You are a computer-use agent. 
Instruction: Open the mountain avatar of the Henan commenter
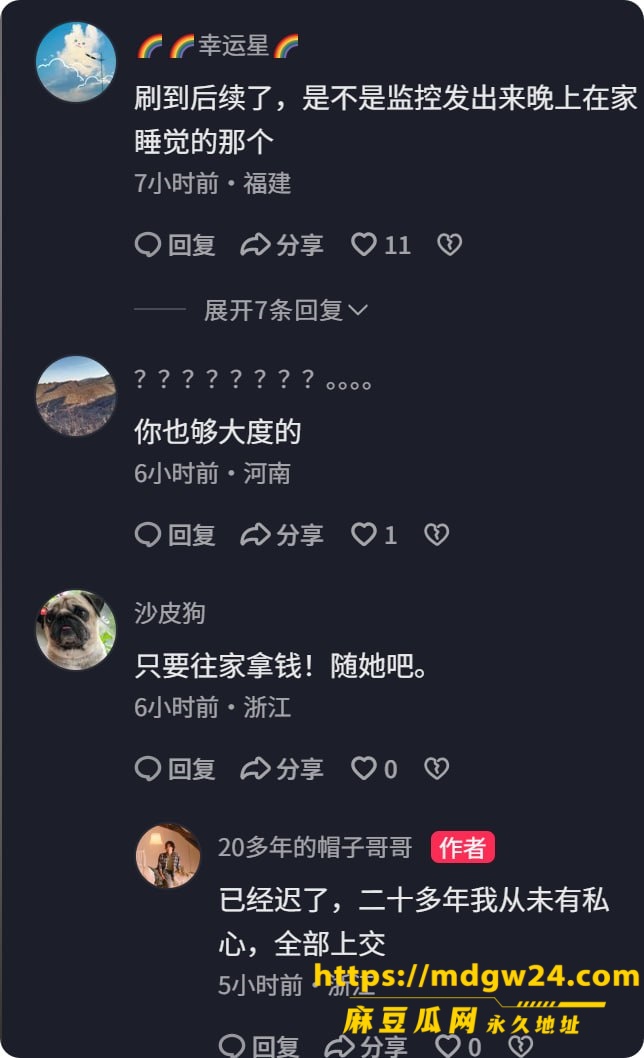tap(76, 396)
